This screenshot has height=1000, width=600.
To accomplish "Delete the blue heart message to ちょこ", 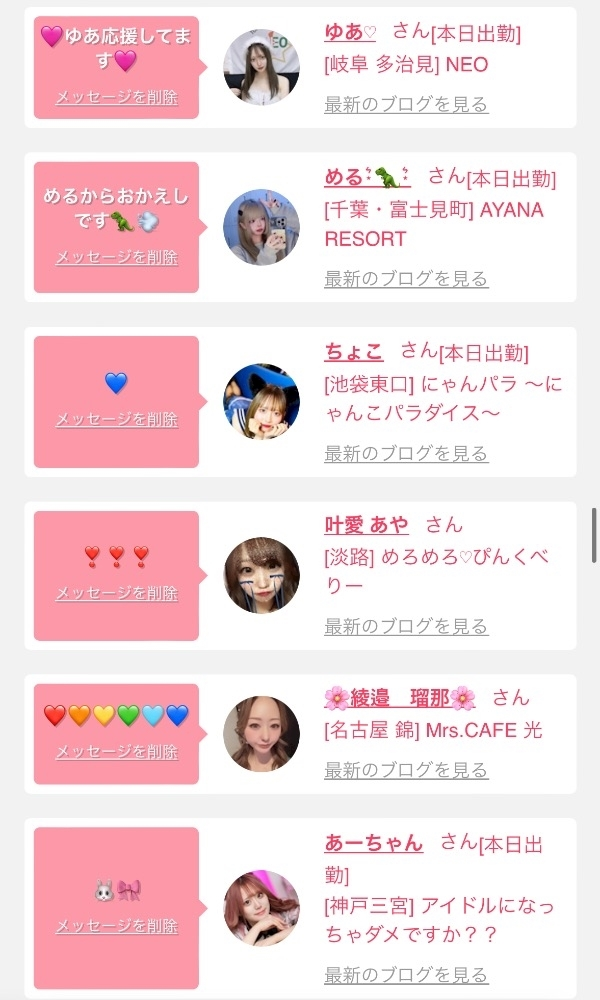I will tap(116, 419).
